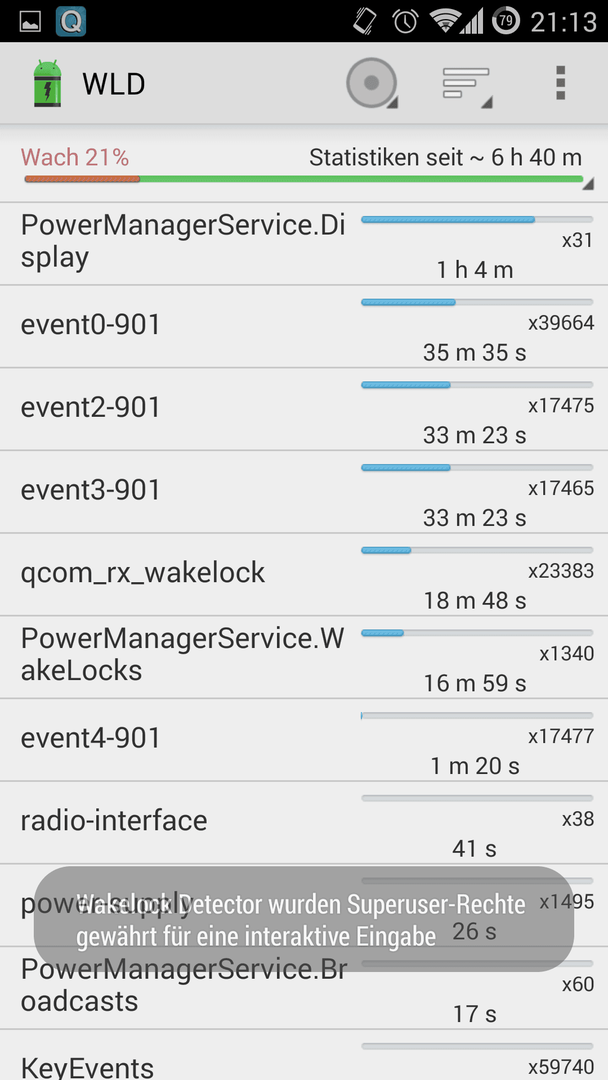
Task: Open the radio-interface wakelock
Action: (x=304, y=822)
